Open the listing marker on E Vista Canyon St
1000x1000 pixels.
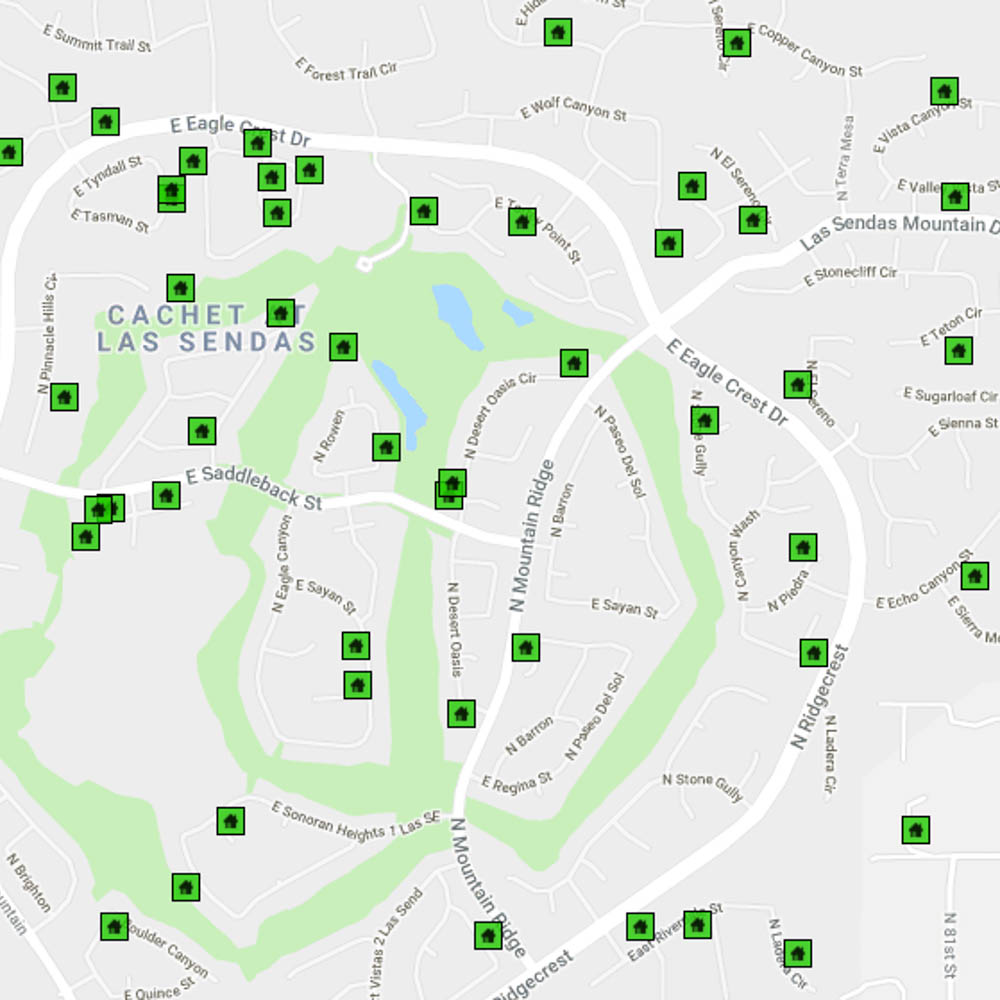click(x=944, y=91)
